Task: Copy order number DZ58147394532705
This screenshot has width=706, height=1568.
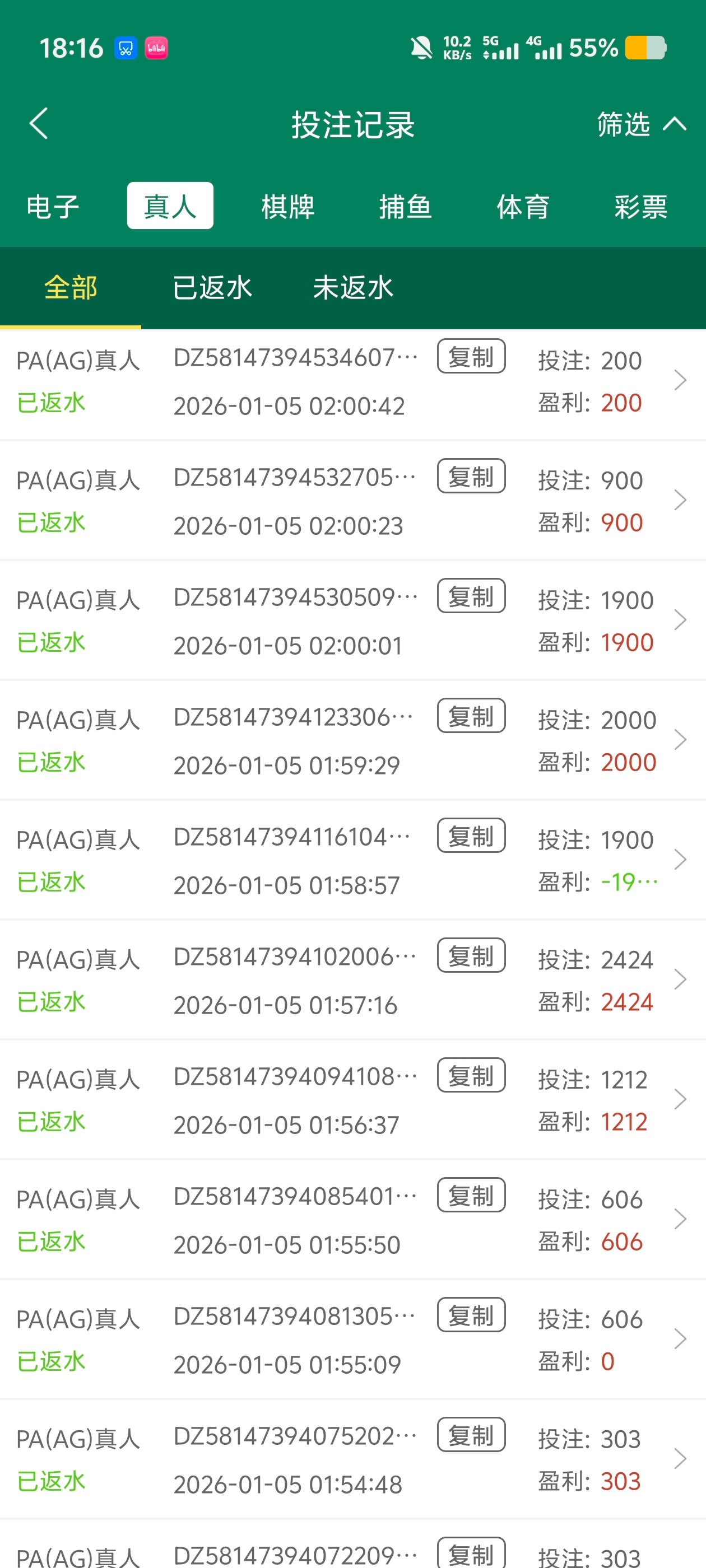Action: click(x=471, y=476)
